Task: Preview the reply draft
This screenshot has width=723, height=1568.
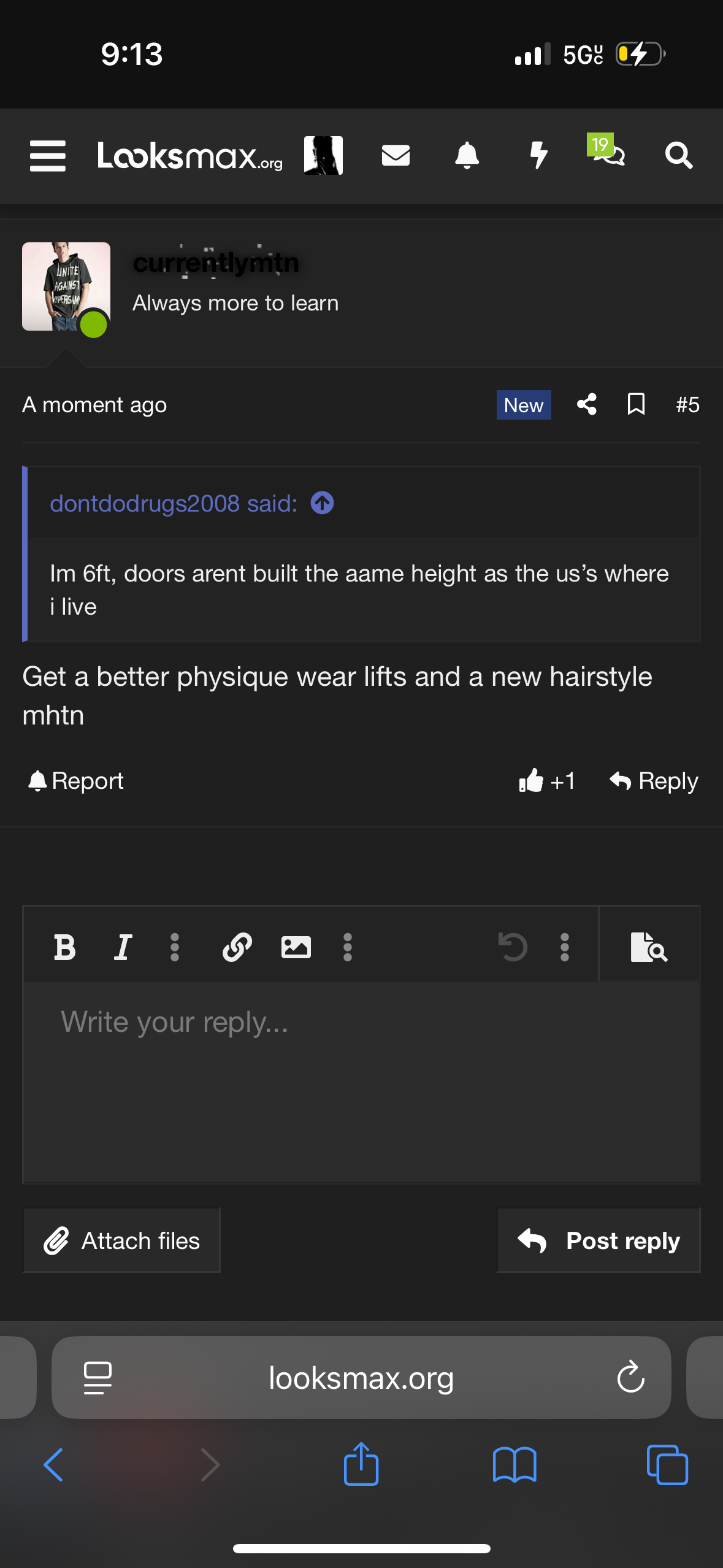Action: coord(649,947)
